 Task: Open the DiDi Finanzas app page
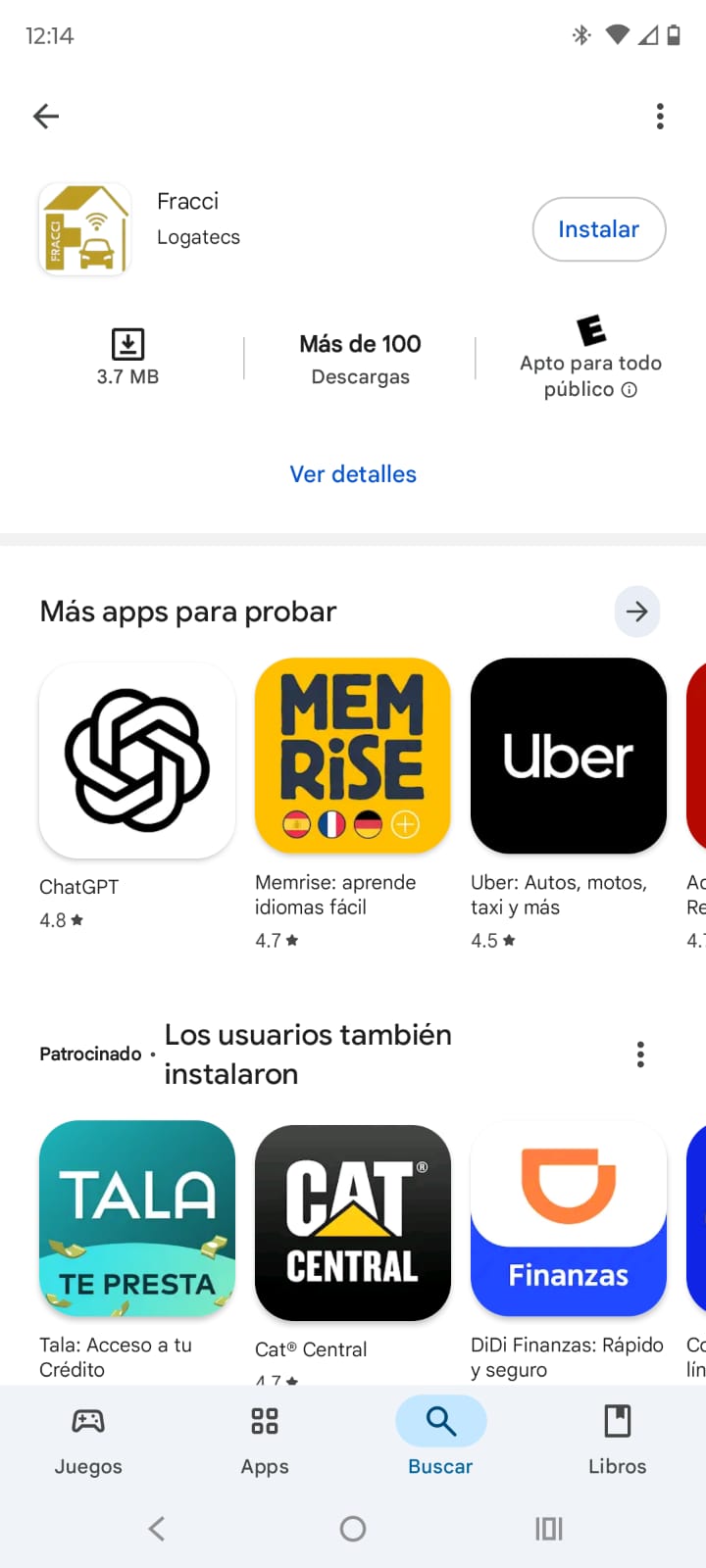coord(568,1220)
